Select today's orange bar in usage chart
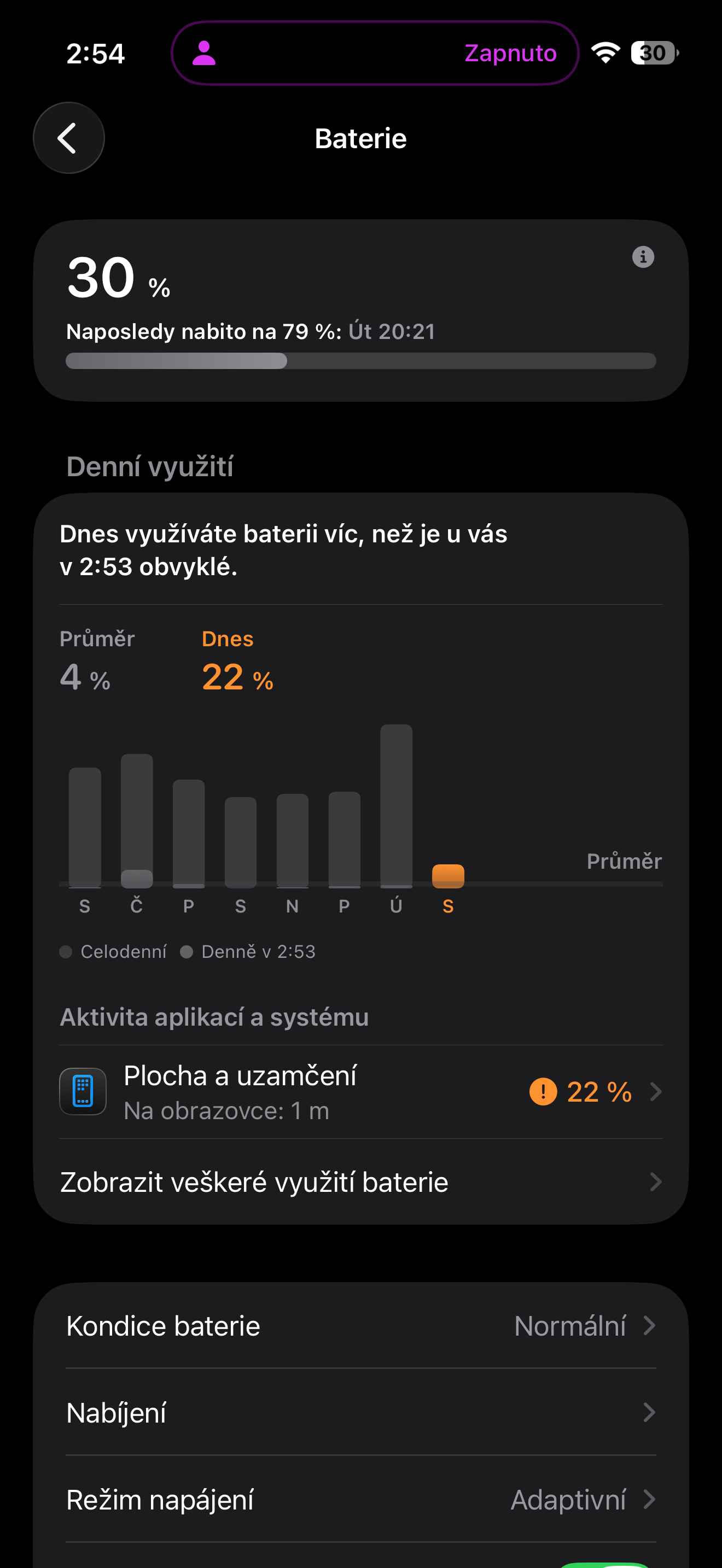The height and width of the screenshot is (1568, 722). [x=448, y=876]
